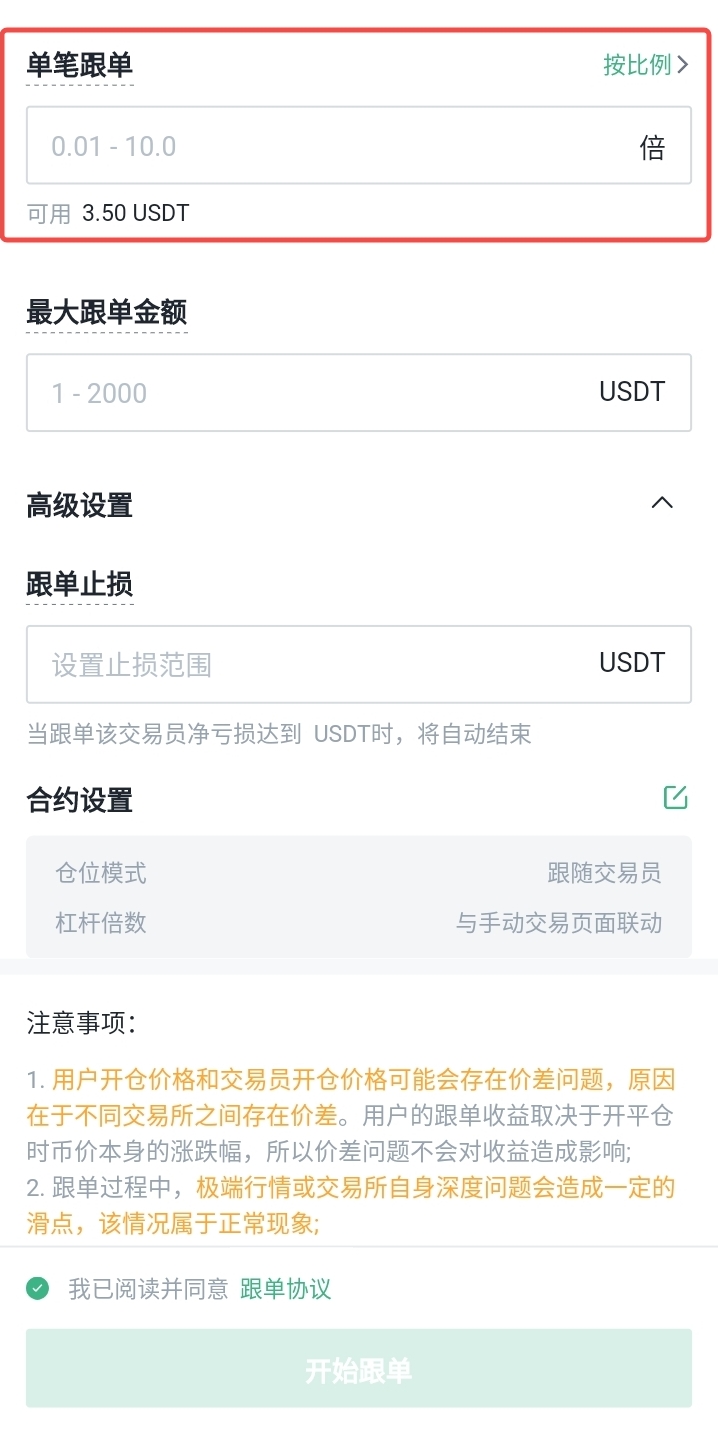718x1446 pixels.
Task: Edit the 合约设置 contract settings
Action: click(675, 798)
